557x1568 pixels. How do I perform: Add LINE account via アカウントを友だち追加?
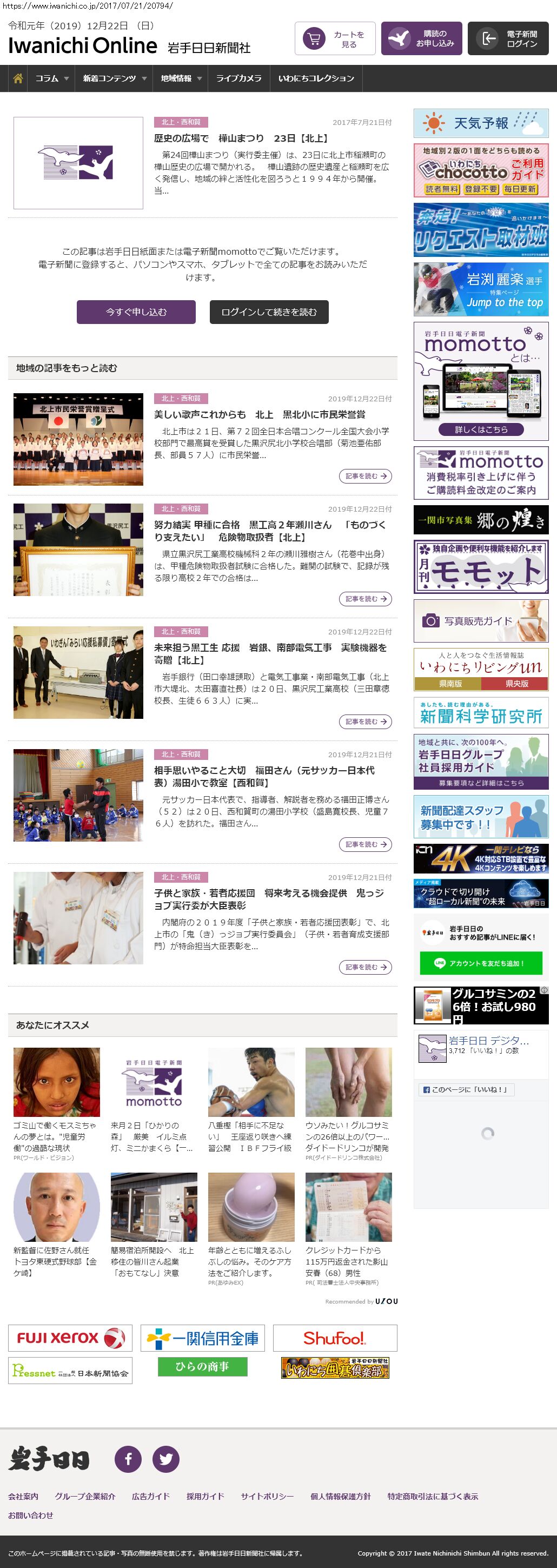pos(480,963)
